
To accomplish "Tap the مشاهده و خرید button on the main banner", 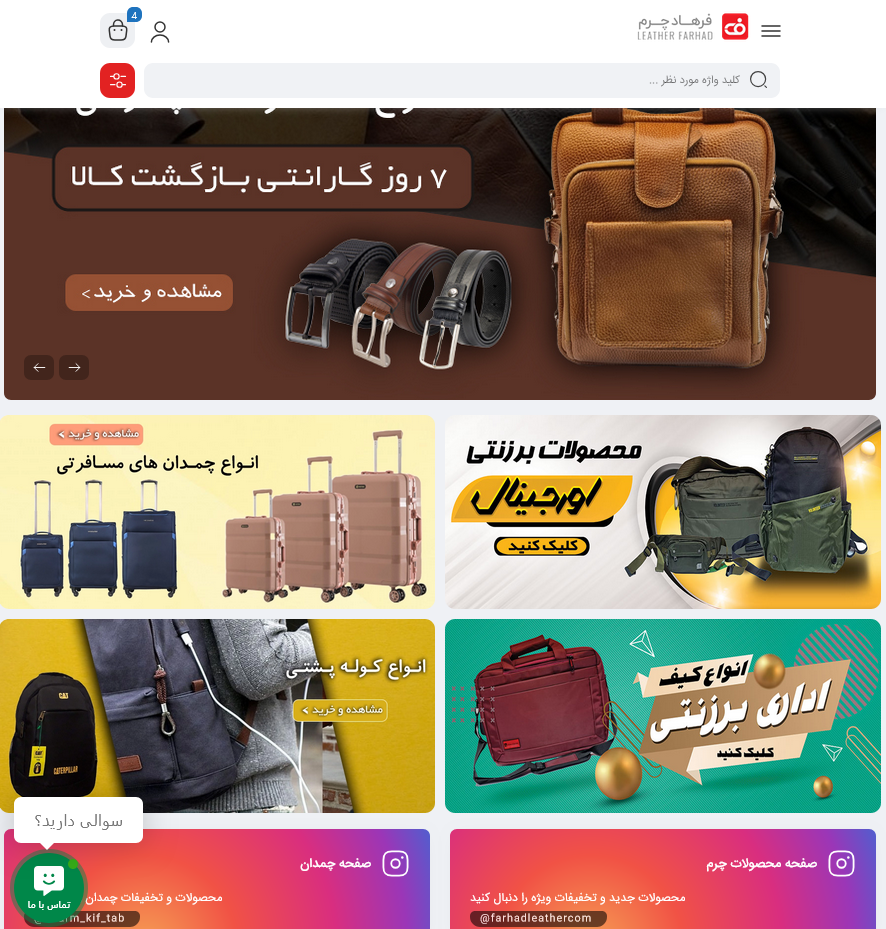I will 149,292.
